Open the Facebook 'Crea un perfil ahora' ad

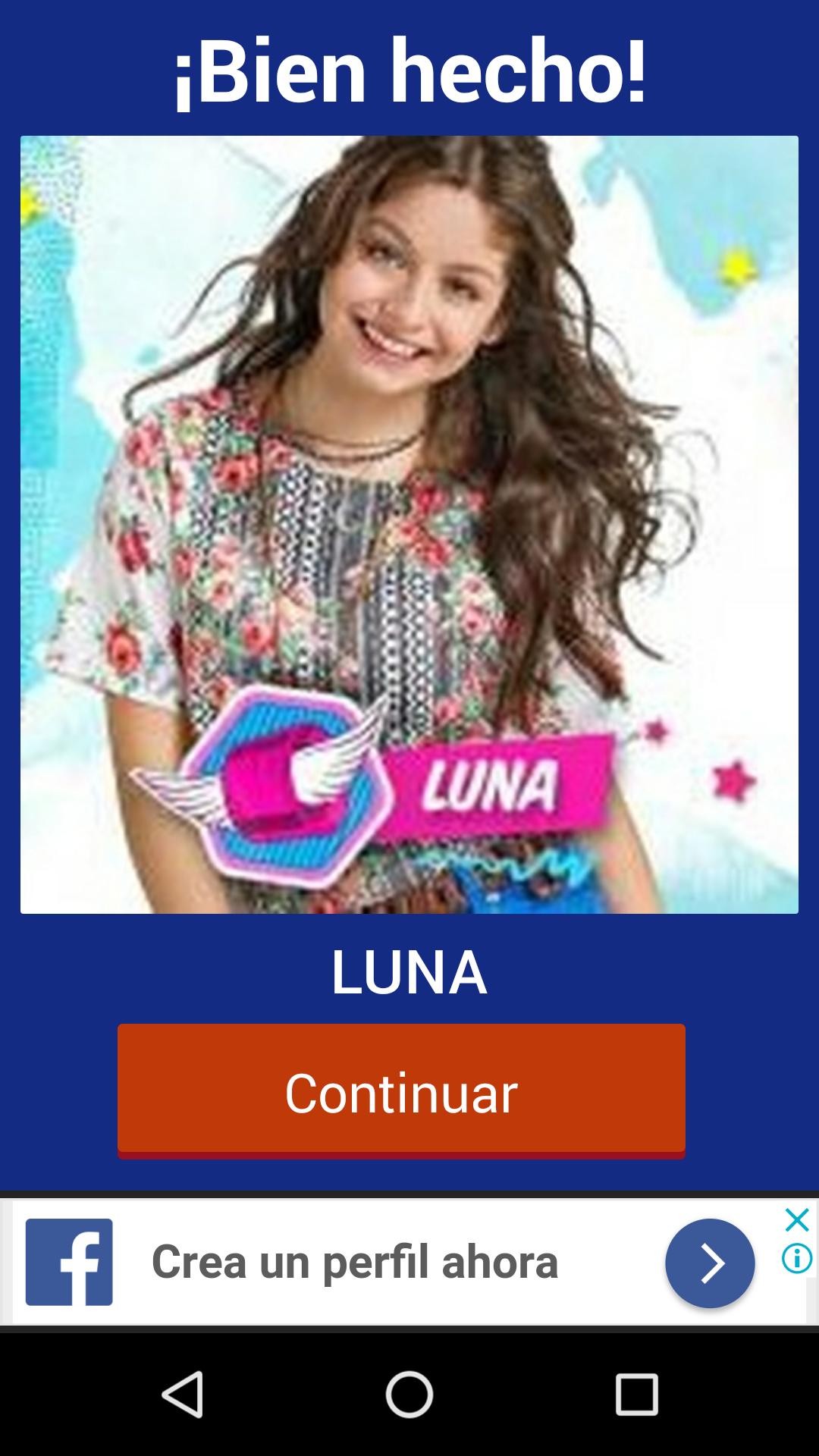click(354, 1262)
